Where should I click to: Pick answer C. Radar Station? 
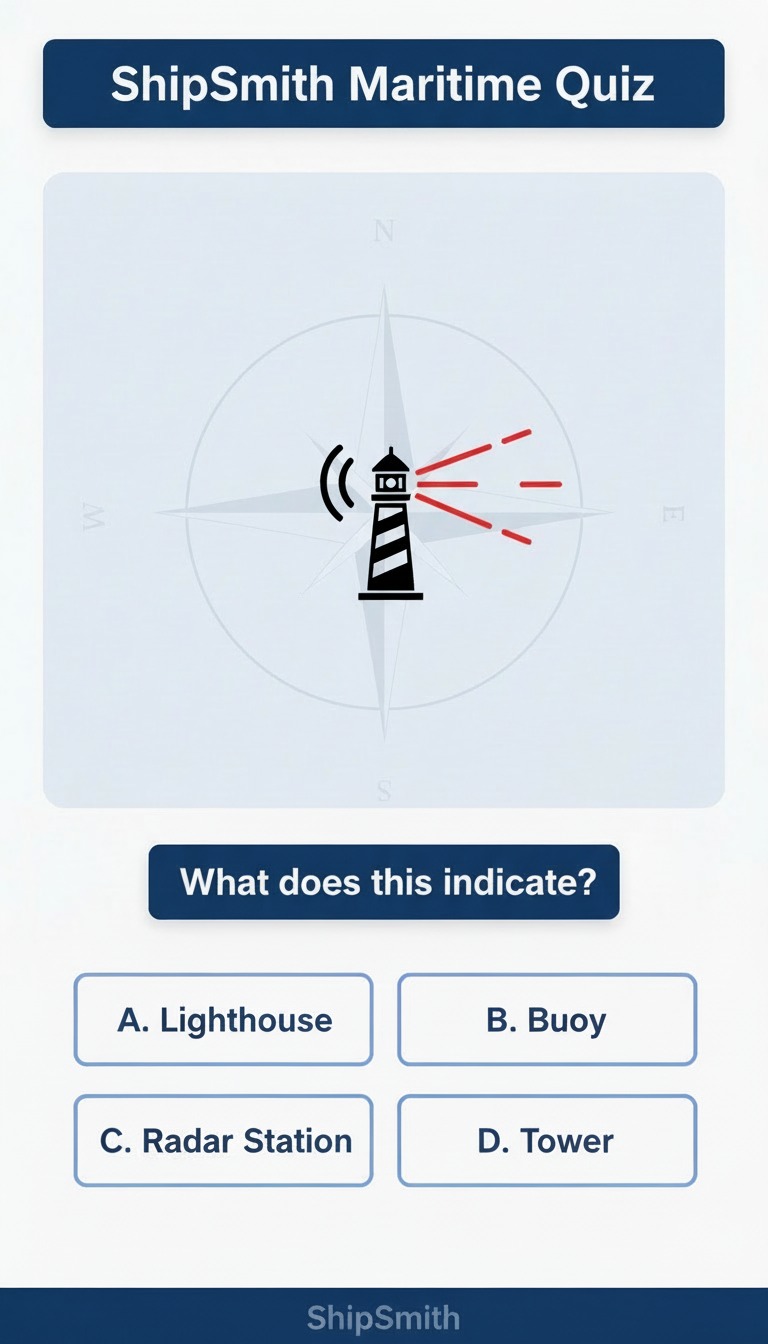point(223,1141)
